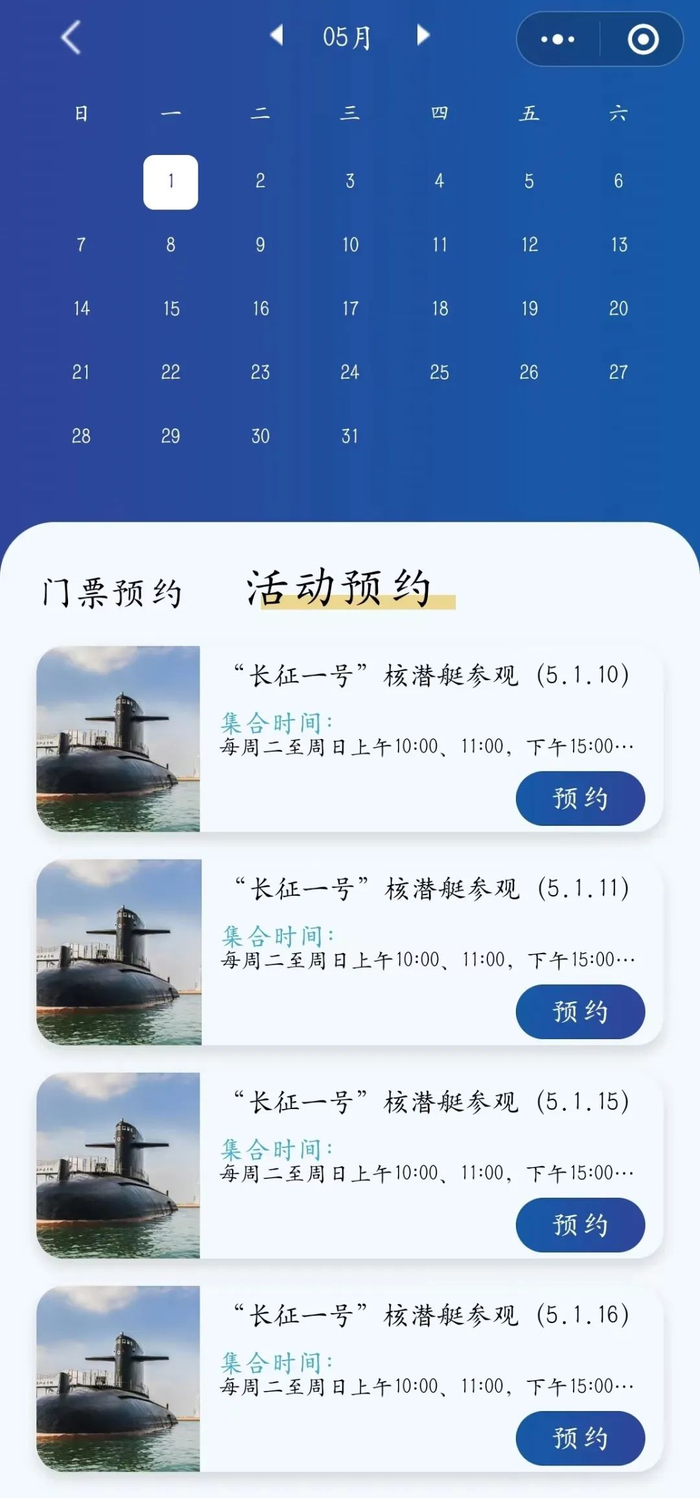The height and width of the screenshot is (1498, 700).
Task: Tap day 31 in the calendar
Action: 350,436
